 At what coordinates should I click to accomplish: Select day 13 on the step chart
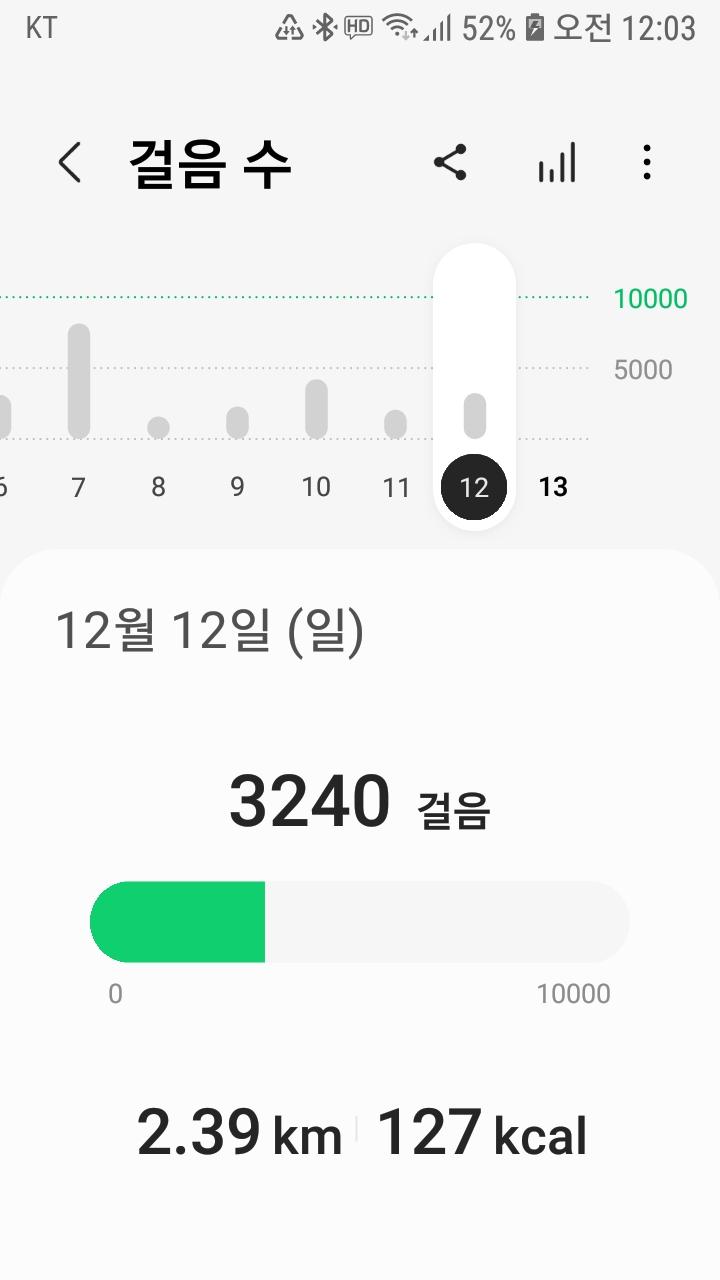tap(553, 487)
